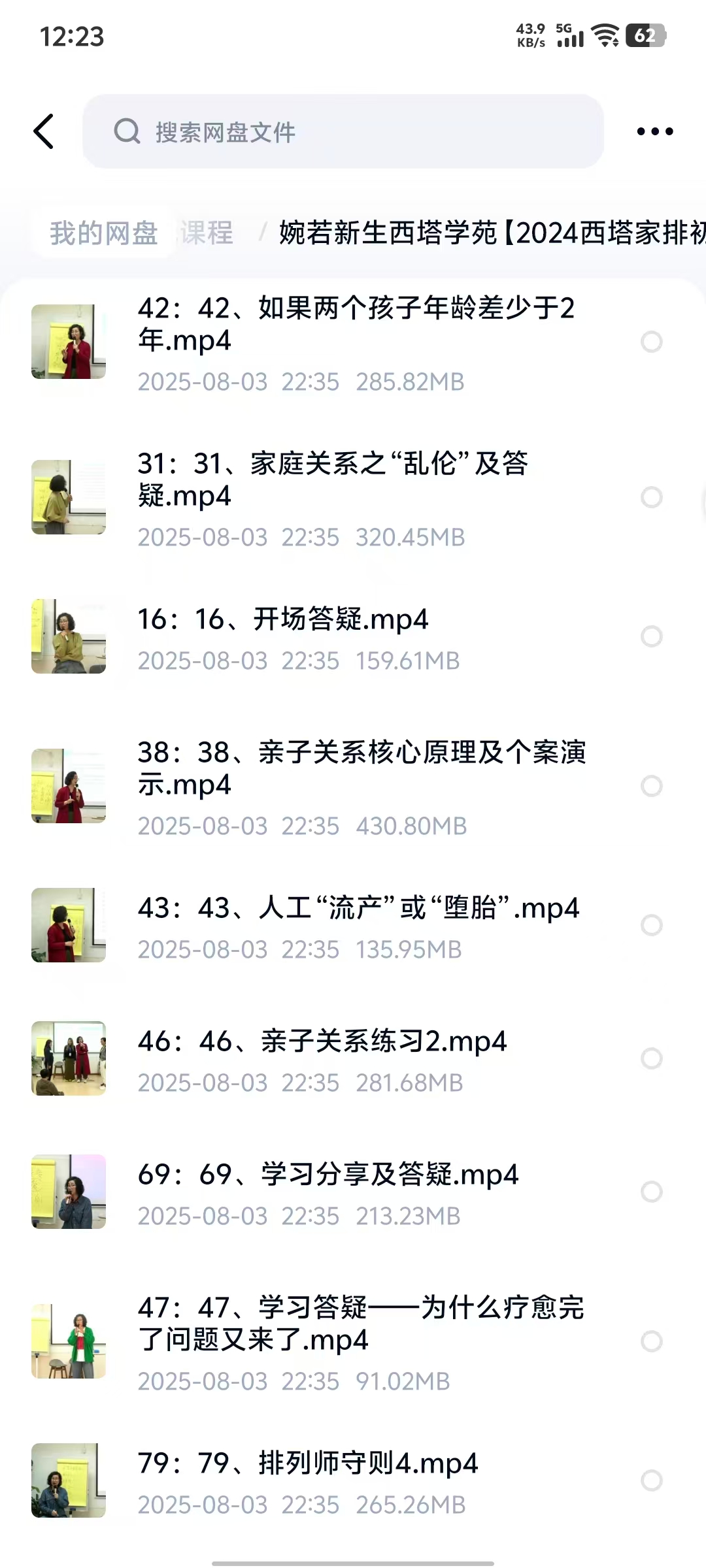Screen dimensions: 706x1568
Task: Go to the 课程 folder breadcrumb
Action: [207, 233]
